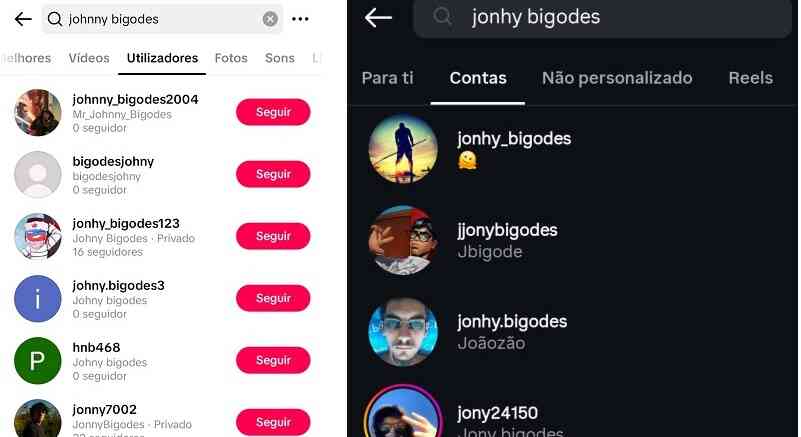Viewport: 801px width, 437px height.
Task: Follow jonny7002 via Seguir
Action: pos(273,421)
